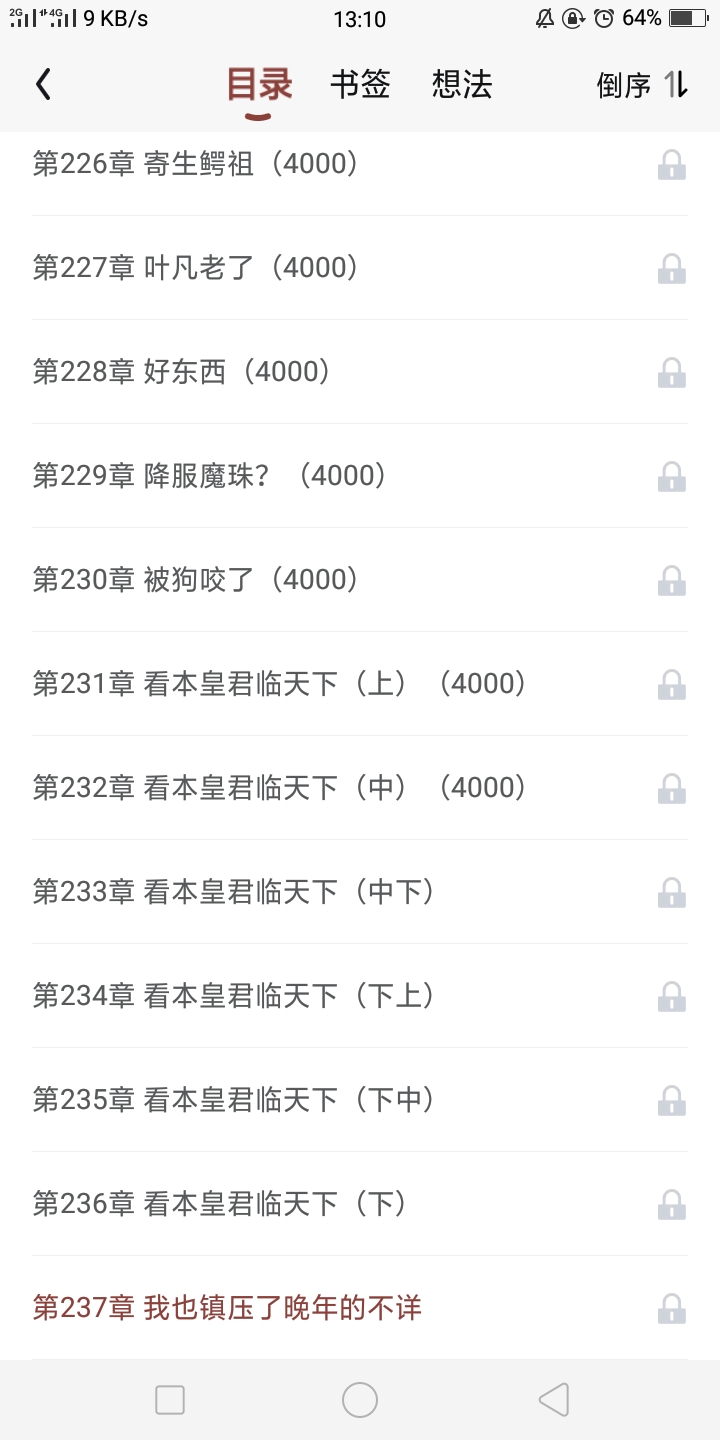The height and width of the screenshot is (1440, 720).
Task: Open 第237章 我也镇压了晚年的不详
Action: pyautogui.click(x=360, y=1308)
